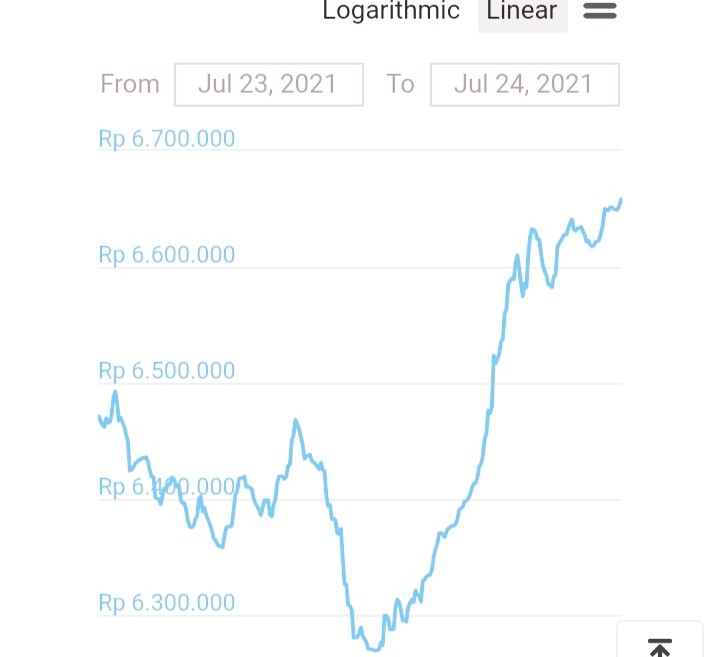Edit the To date Jul 24, 2021

click(x=525, y=84)
